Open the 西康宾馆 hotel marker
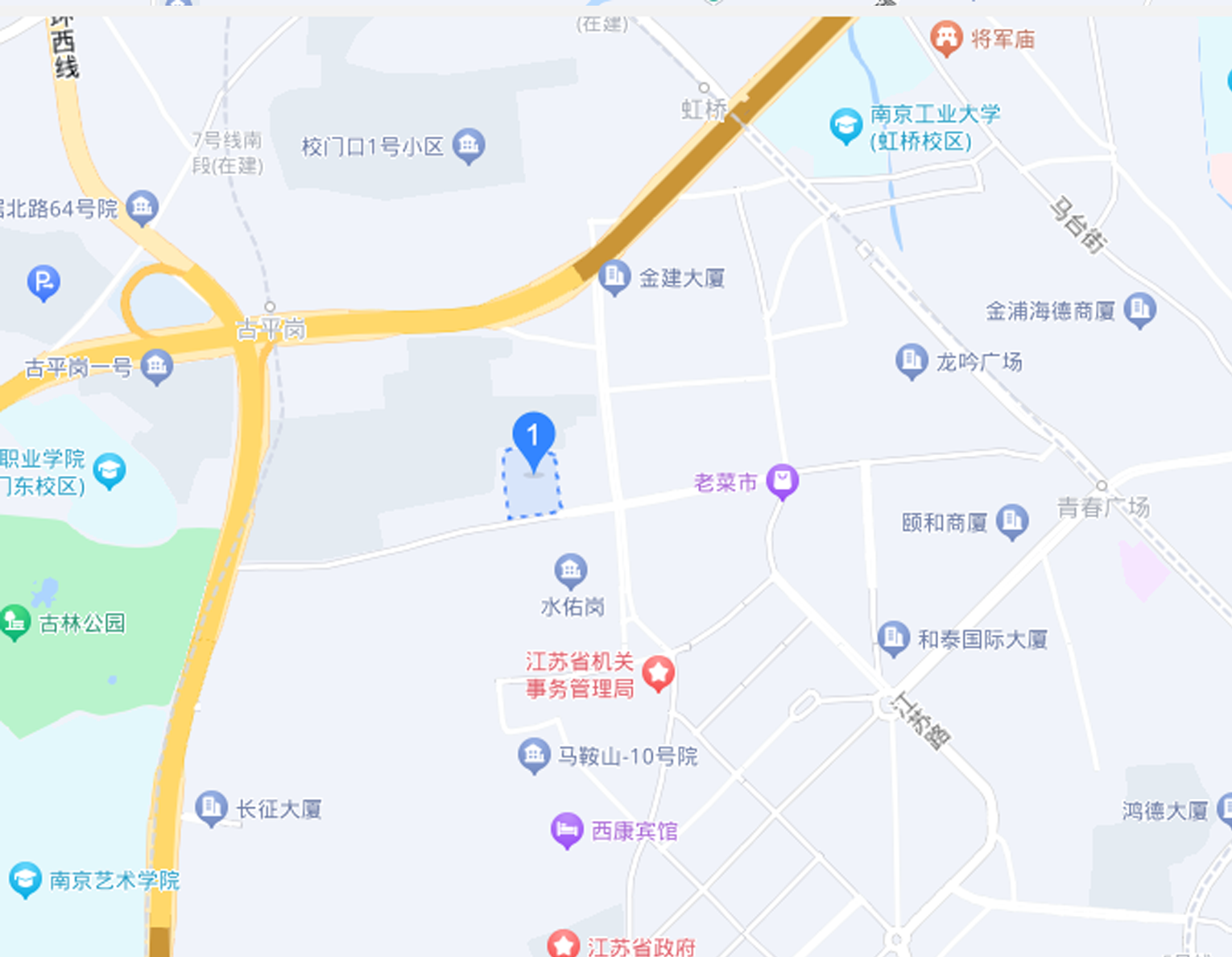This screenshot has height=957, width=1232. pos(567,829)
